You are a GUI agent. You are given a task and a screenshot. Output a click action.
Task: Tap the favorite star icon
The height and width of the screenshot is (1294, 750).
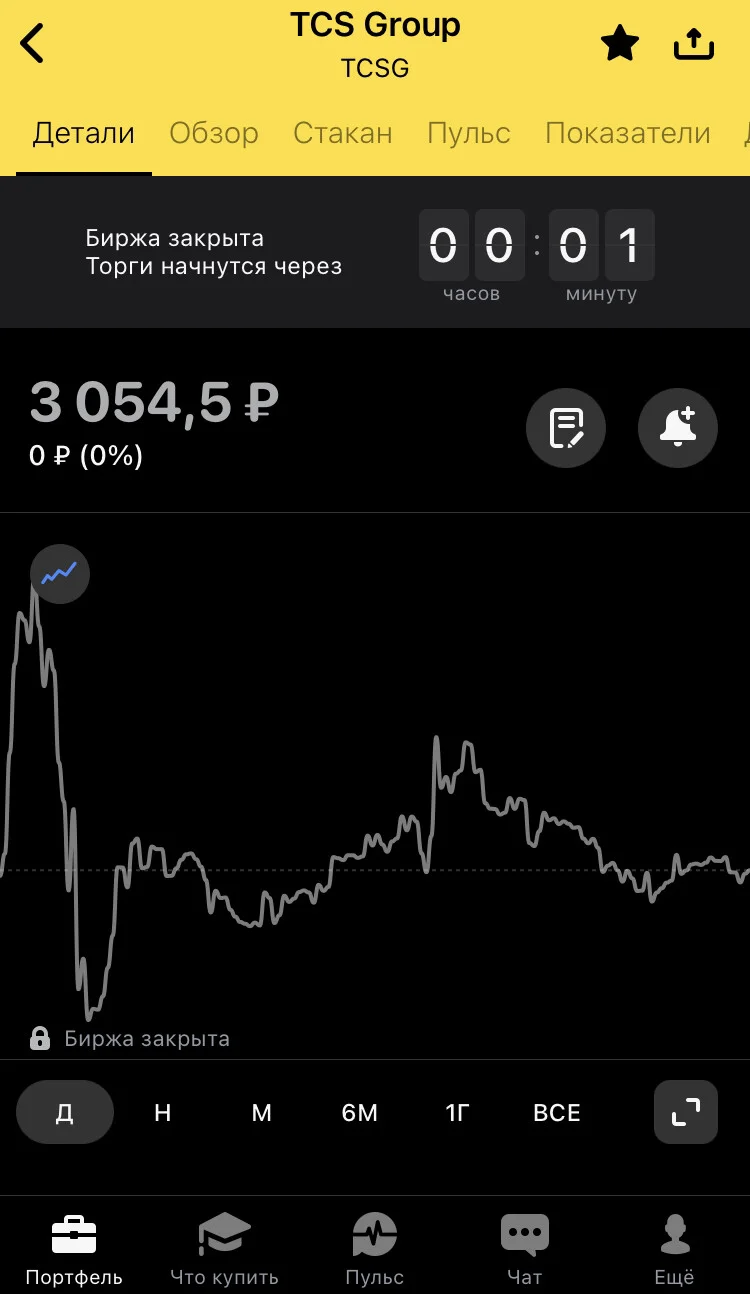619,43
